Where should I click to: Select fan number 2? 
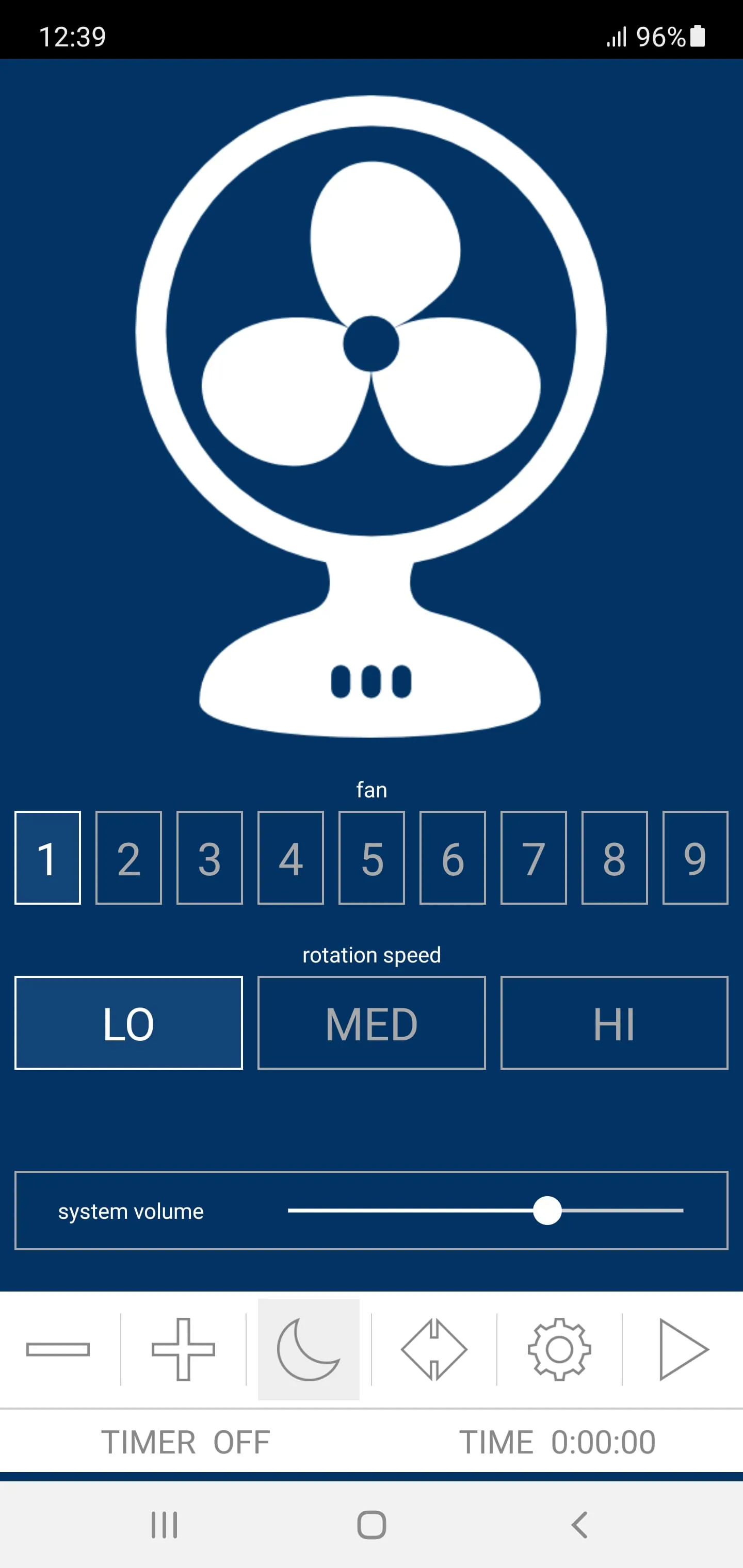pyautogui.click(x=128, y=858)
